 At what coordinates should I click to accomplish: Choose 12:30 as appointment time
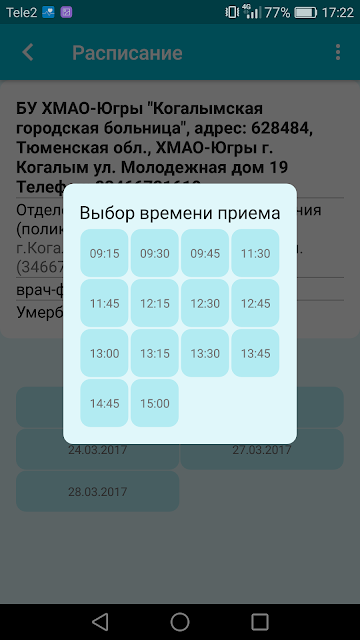pos(205,303)
